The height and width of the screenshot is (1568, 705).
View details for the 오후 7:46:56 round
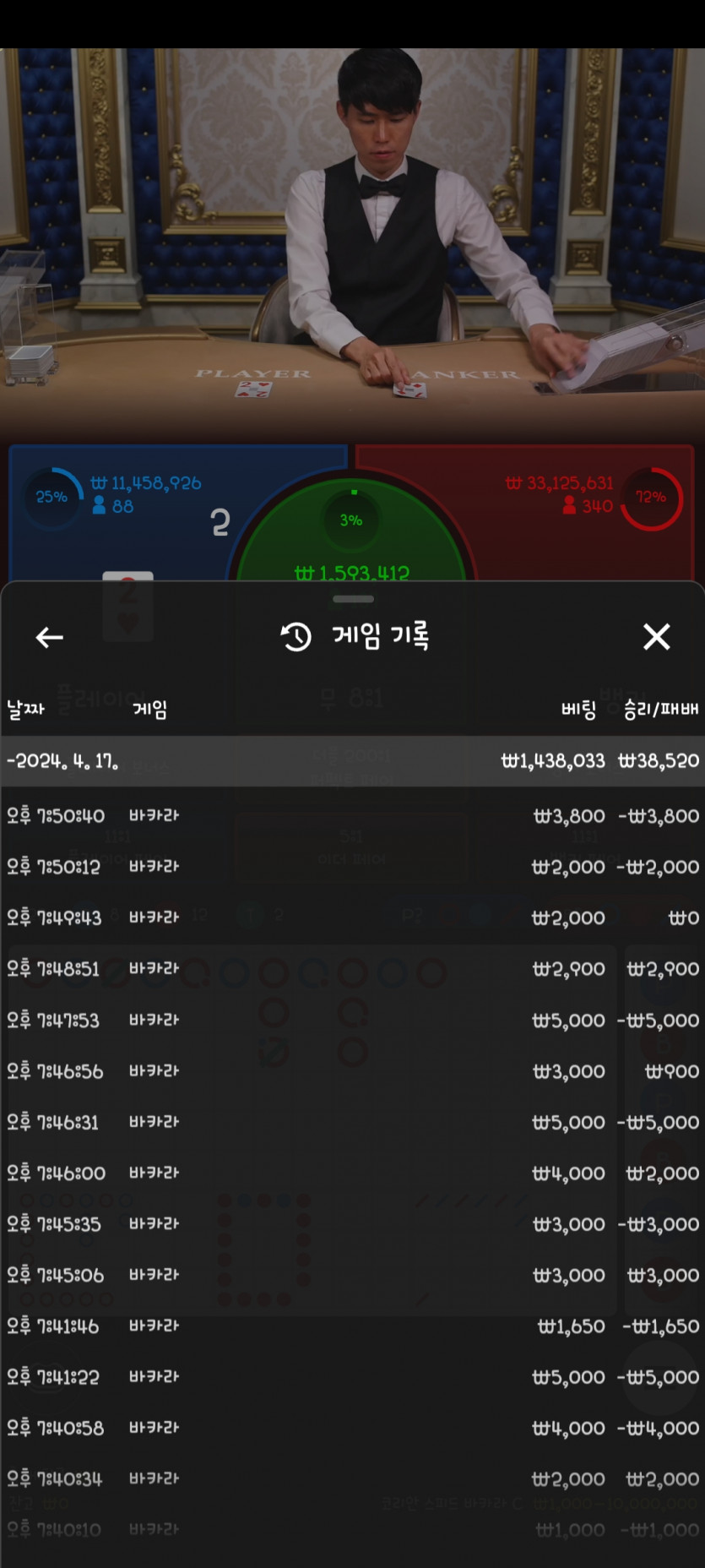pos(352,1071)
